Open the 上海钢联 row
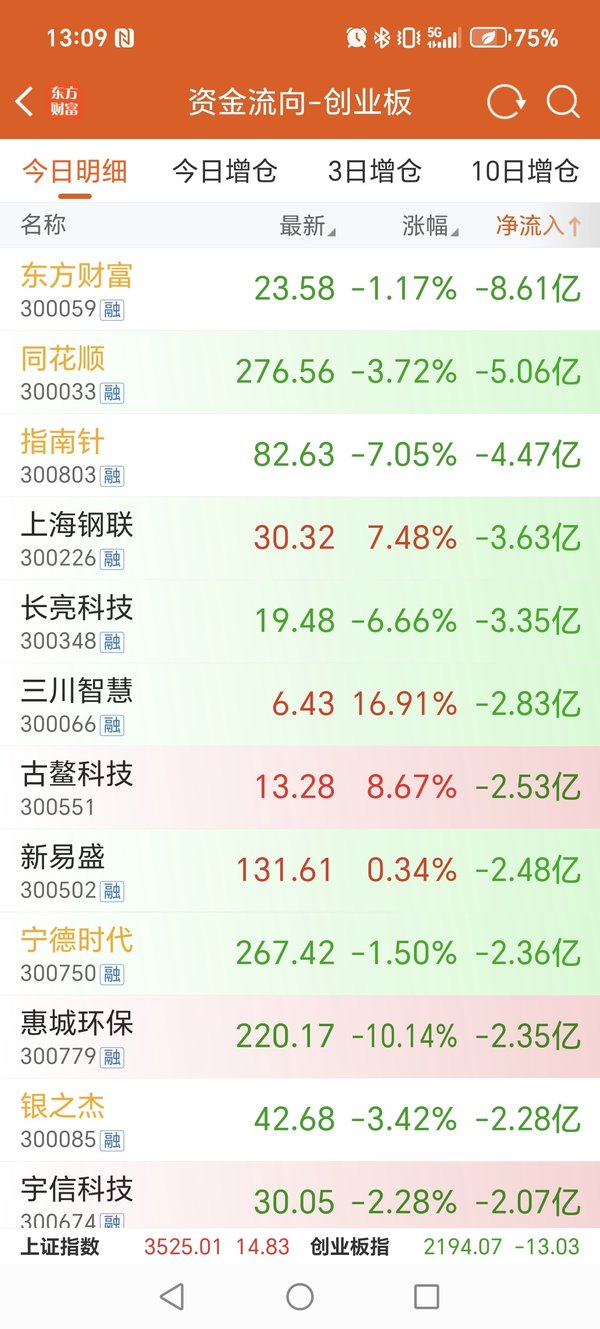600x1329 pixels. (300, 538)
